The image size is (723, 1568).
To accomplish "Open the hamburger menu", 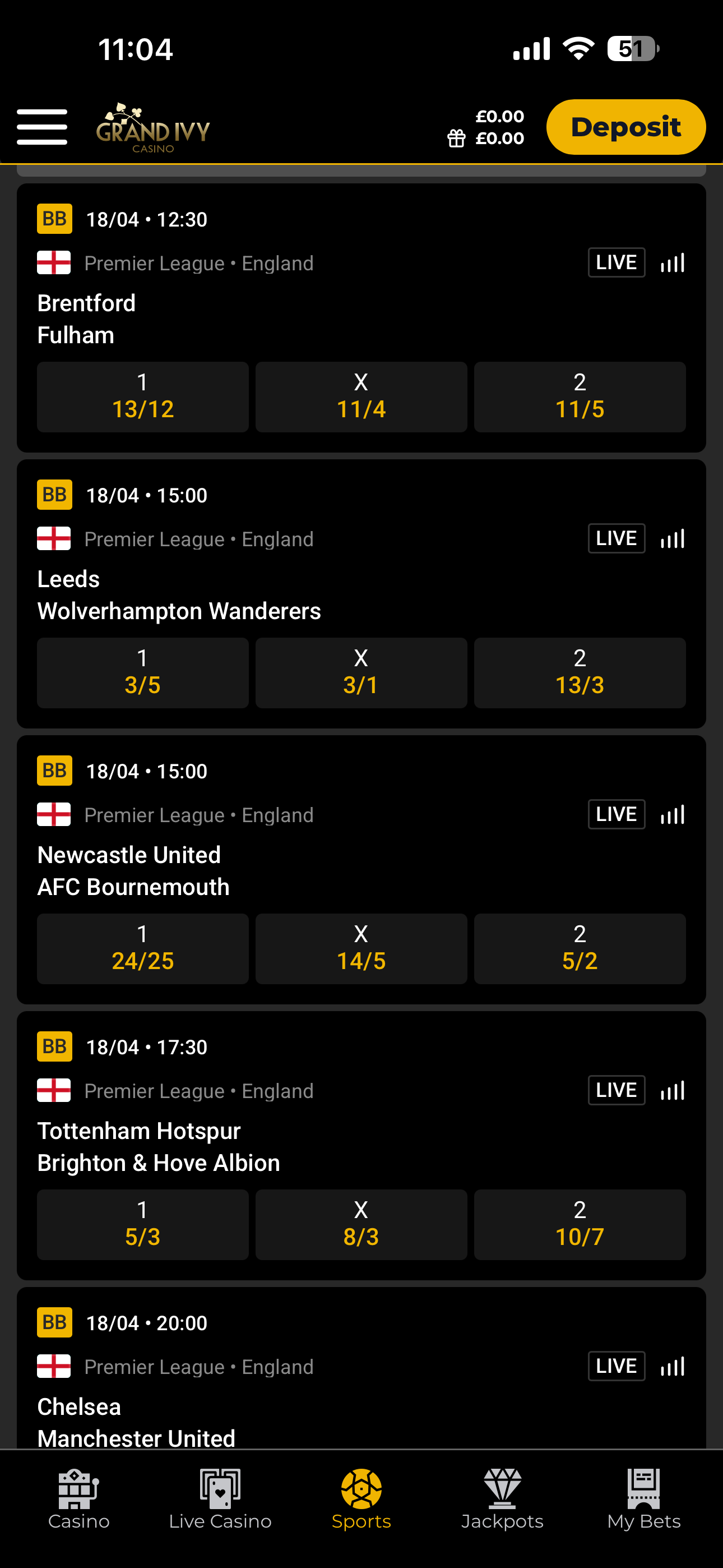I will (x=42, y=127).
